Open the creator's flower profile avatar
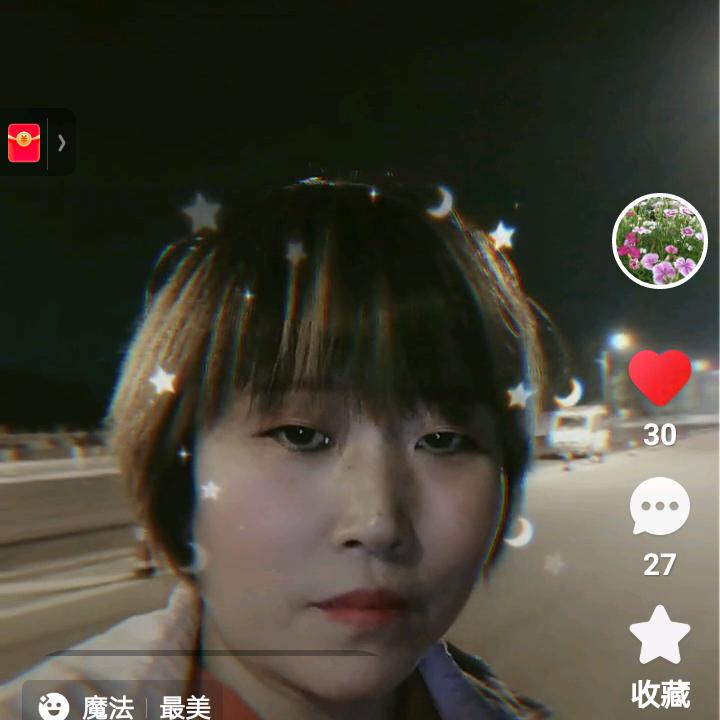 point(660,241)
